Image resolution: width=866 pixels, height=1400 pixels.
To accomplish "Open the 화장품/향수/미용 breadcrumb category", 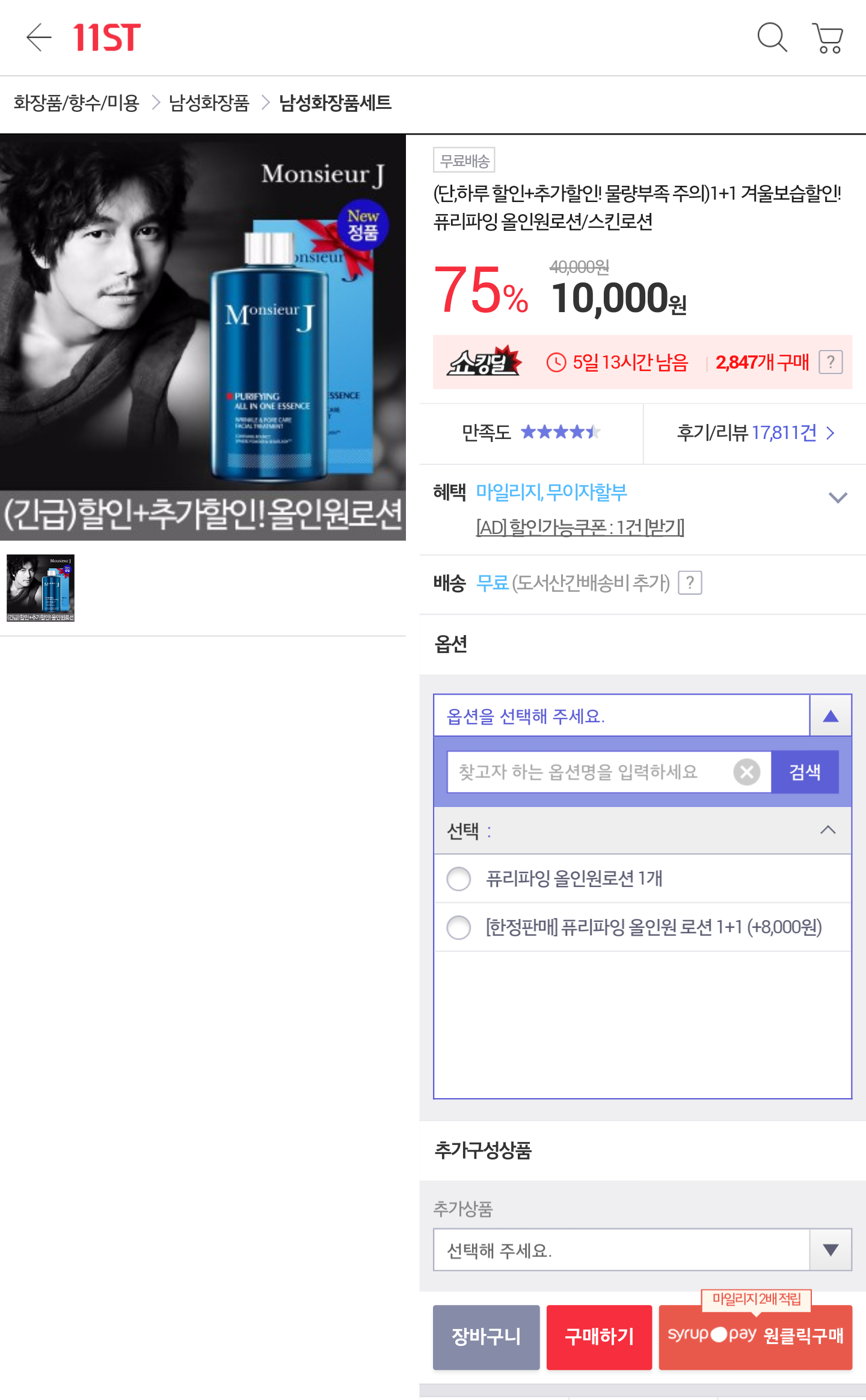I will [x=76, y=103].
